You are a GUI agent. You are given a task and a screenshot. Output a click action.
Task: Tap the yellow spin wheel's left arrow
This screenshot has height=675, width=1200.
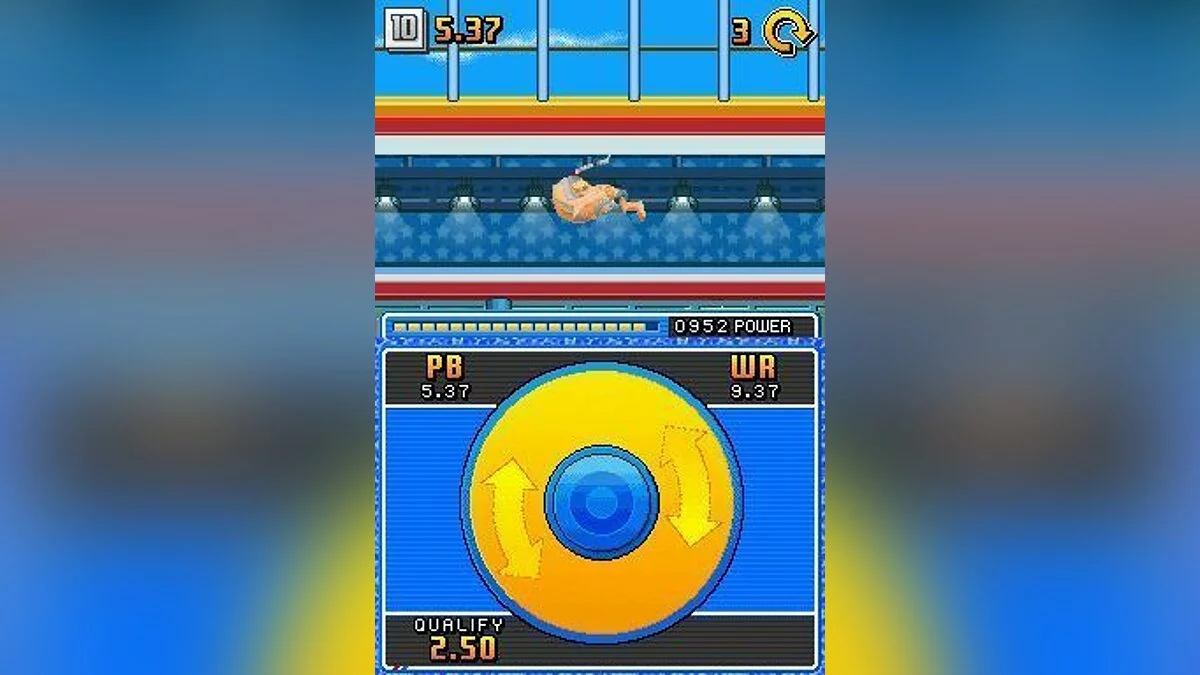coord(511,522)
